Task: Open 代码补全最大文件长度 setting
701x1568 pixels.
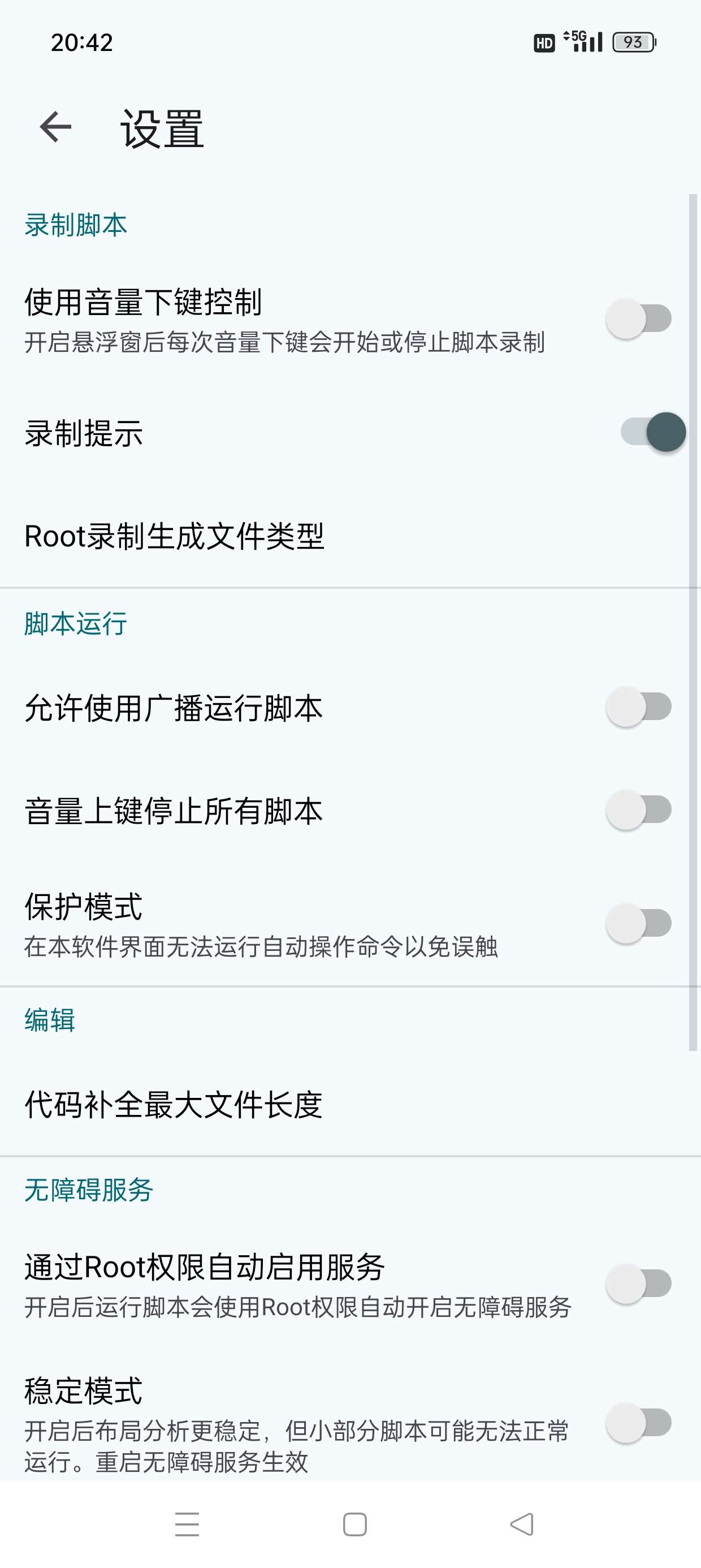Action: point(174,1105)
